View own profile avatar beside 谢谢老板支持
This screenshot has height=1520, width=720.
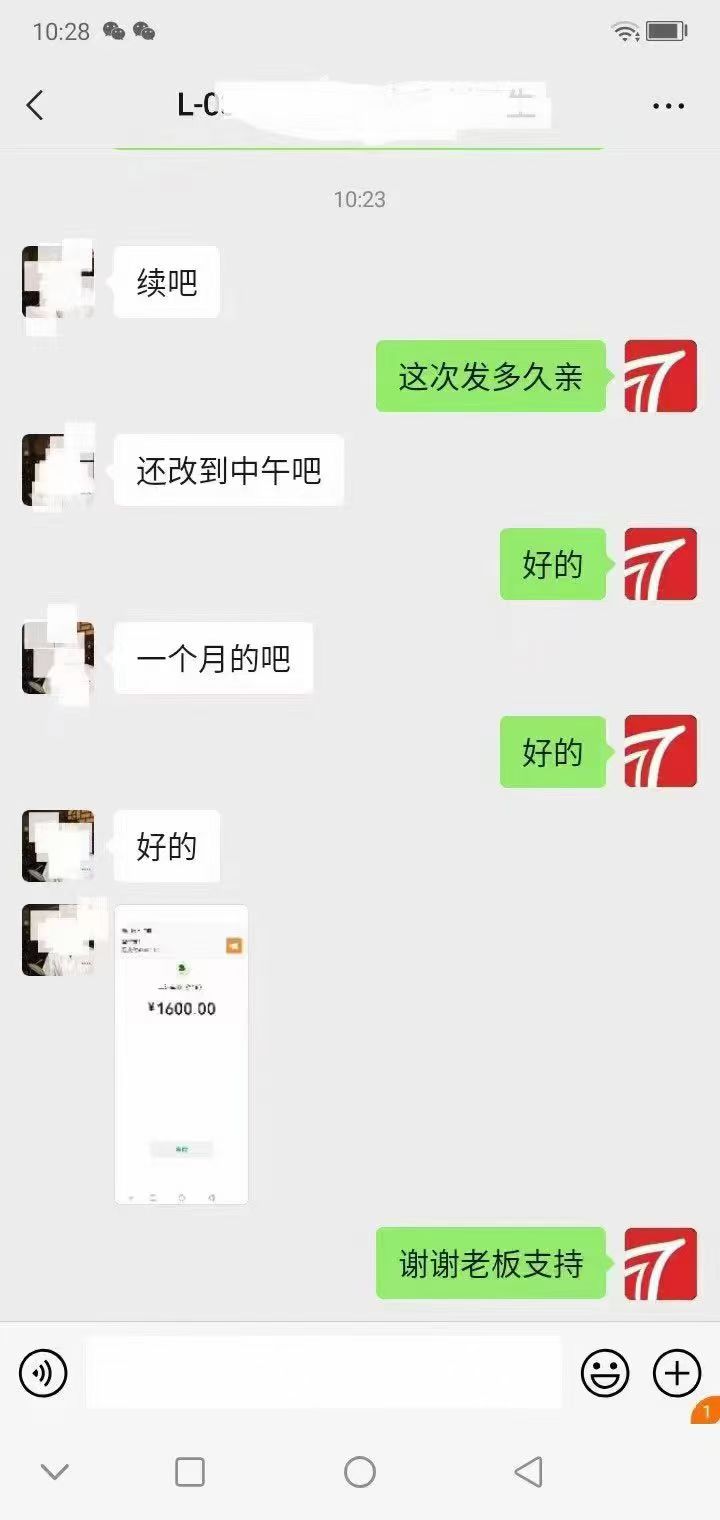pyautogui.click(x=660, y=1264)
